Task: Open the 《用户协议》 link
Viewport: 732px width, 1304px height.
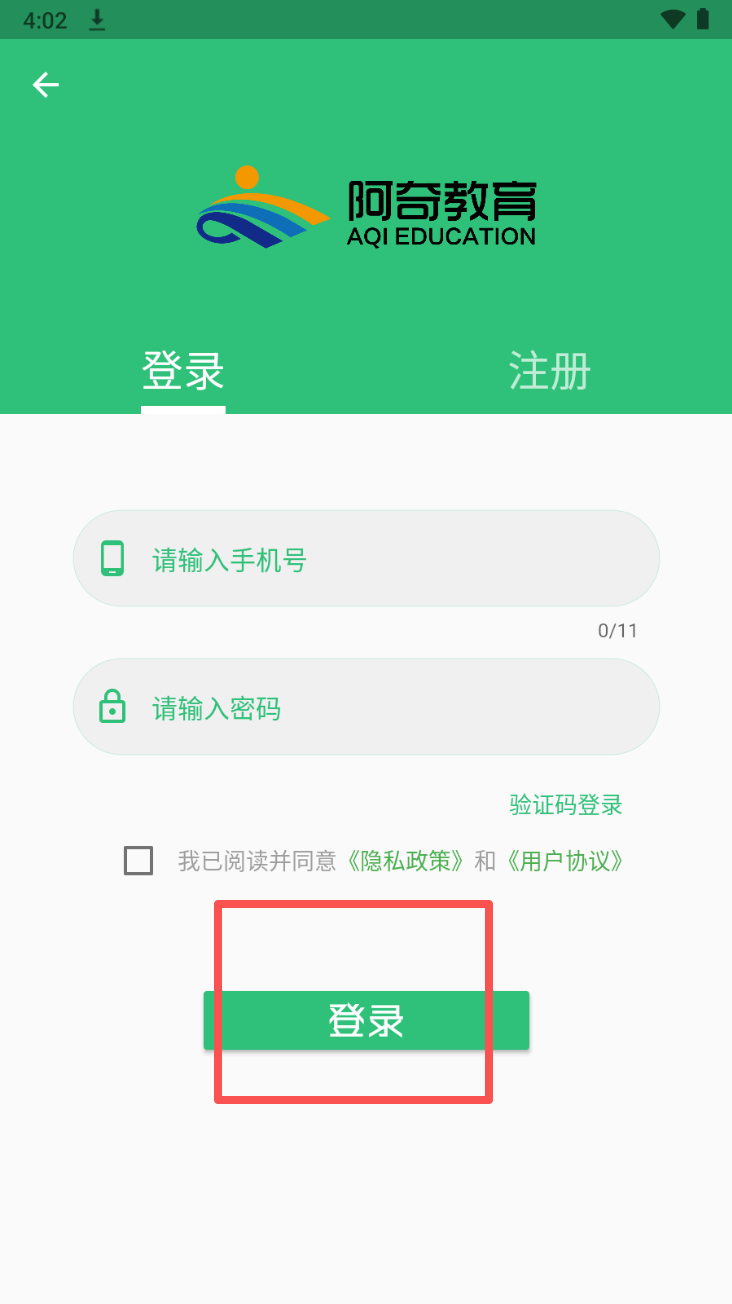Action: [565, 861]
